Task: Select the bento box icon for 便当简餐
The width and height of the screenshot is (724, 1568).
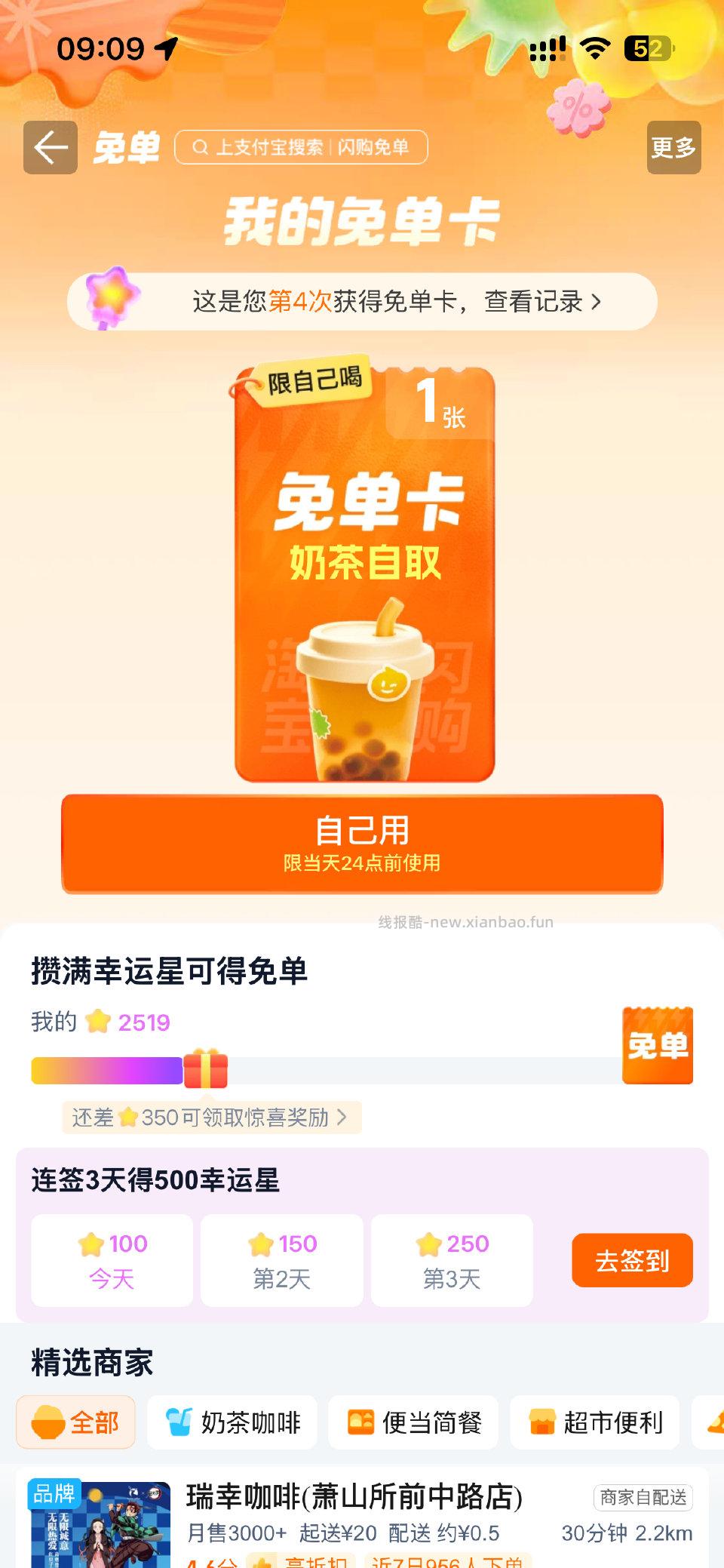Action: point(360,1422)
